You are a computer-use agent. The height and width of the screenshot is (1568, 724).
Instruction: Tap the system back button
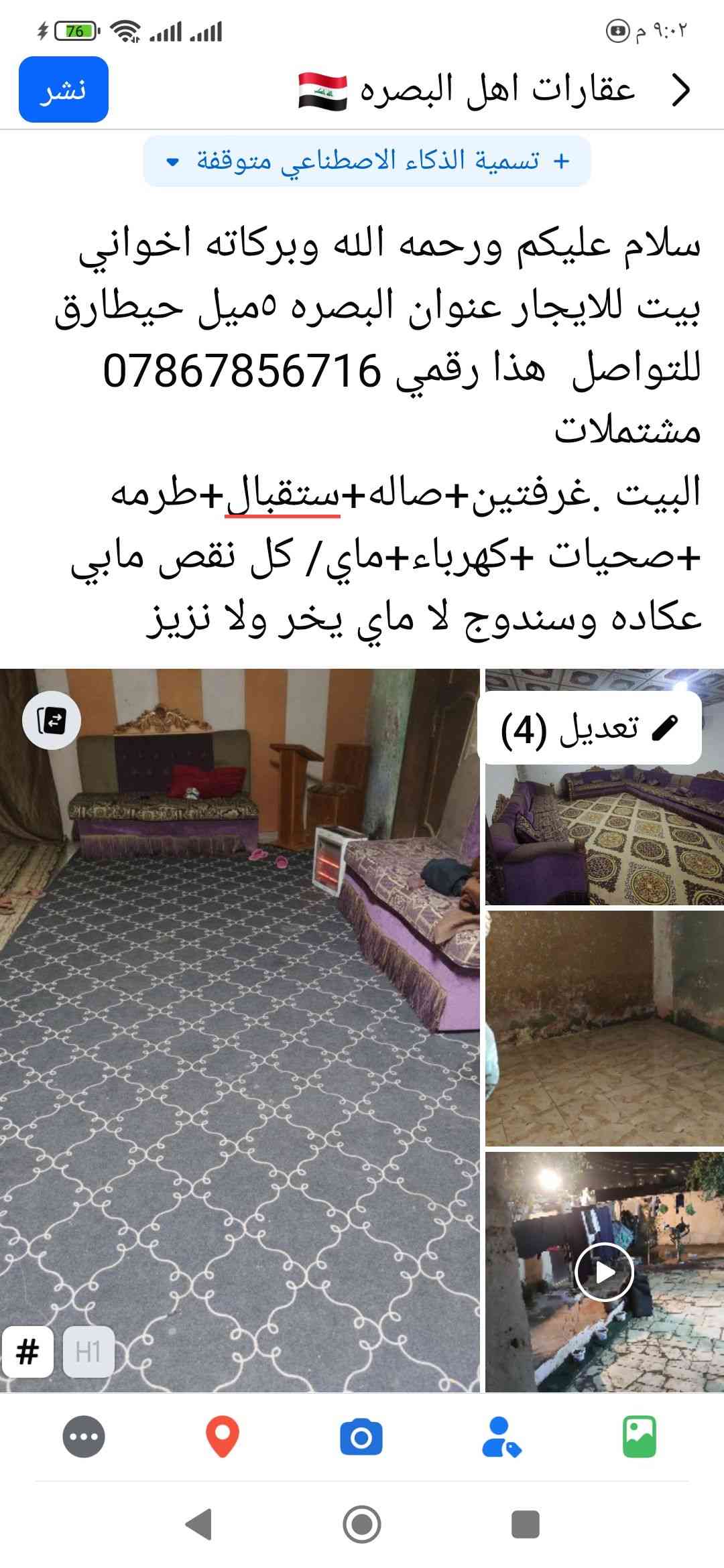pyautogui.click(x=199, y=1524)
